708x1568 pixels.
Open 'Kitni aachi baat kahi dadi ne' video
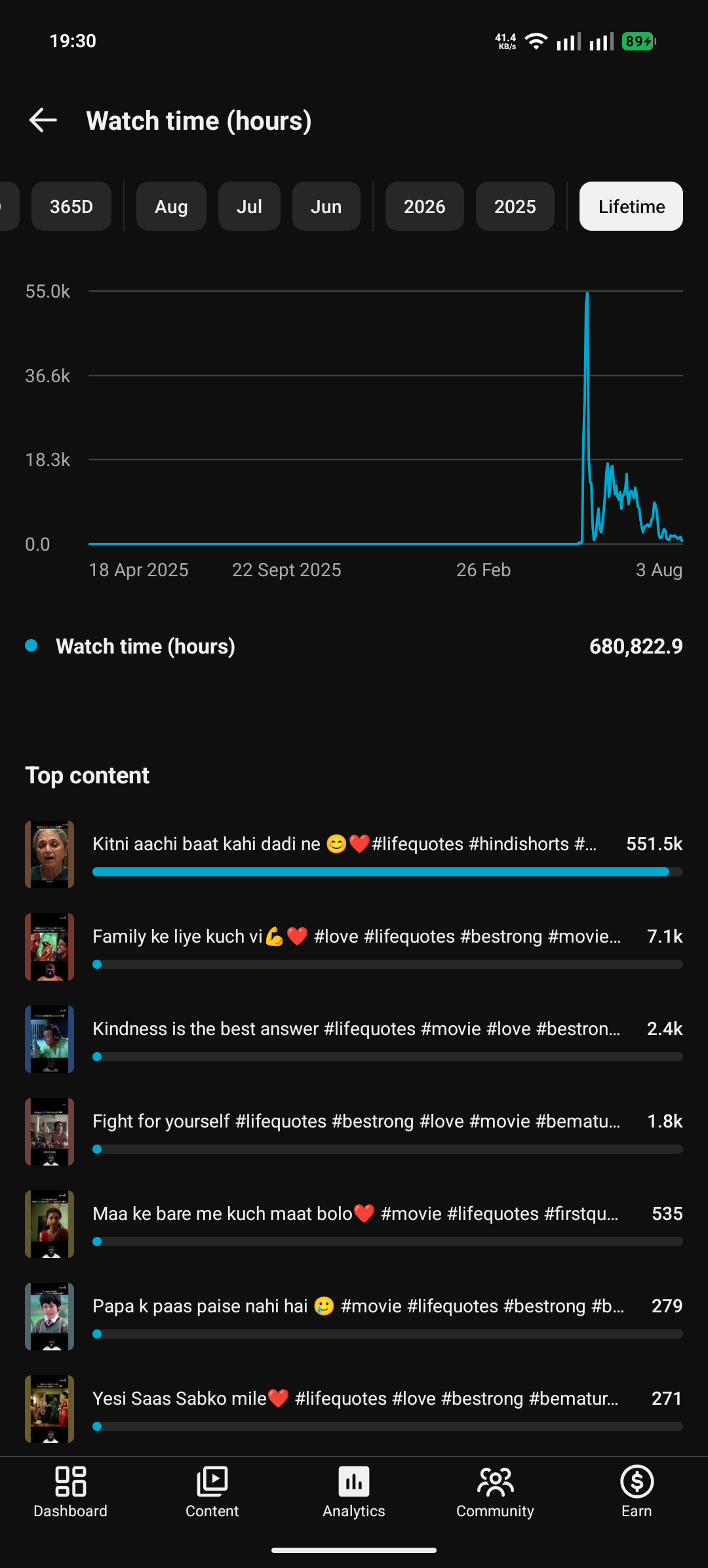[354, 854]
